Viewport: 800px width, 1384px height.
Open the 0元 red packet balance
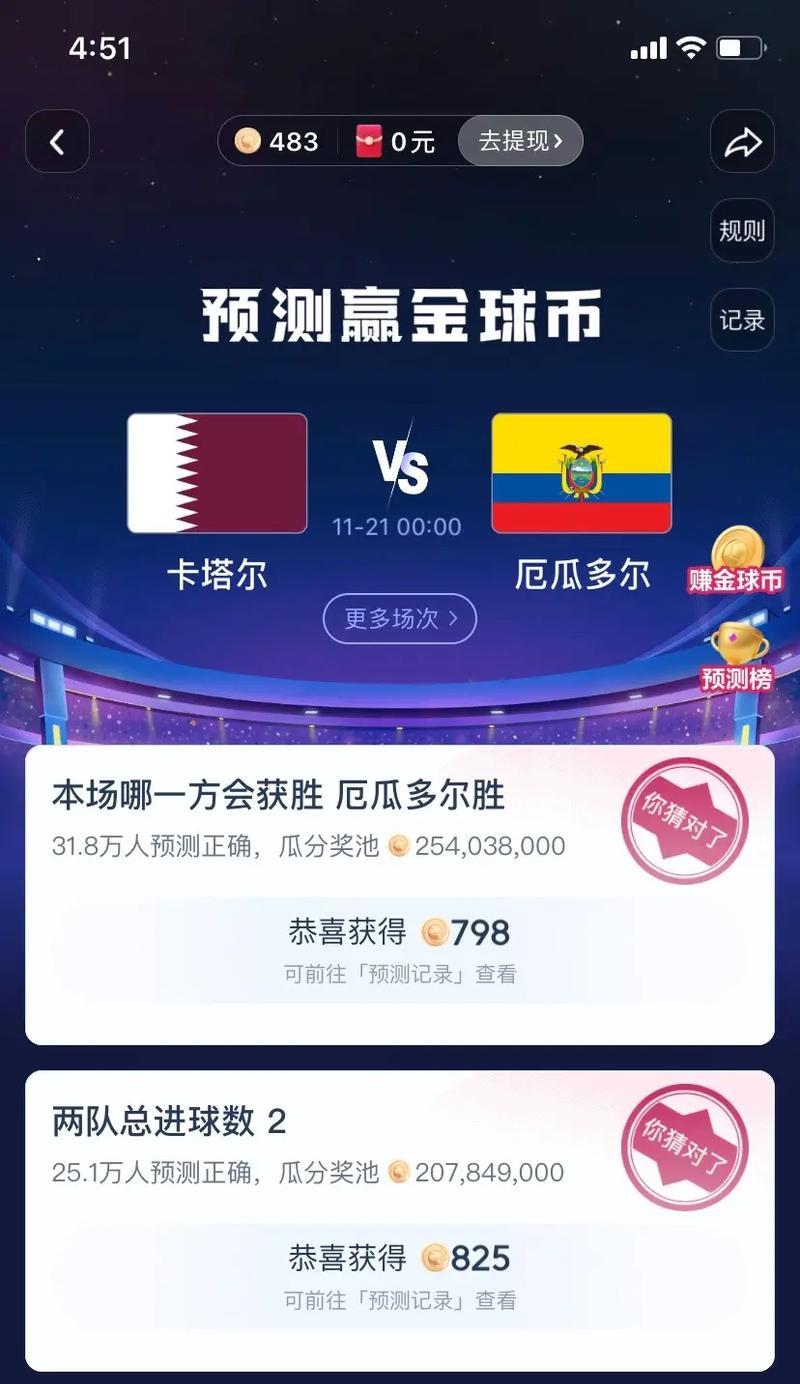pyautogui.click(x=397, y=142)
